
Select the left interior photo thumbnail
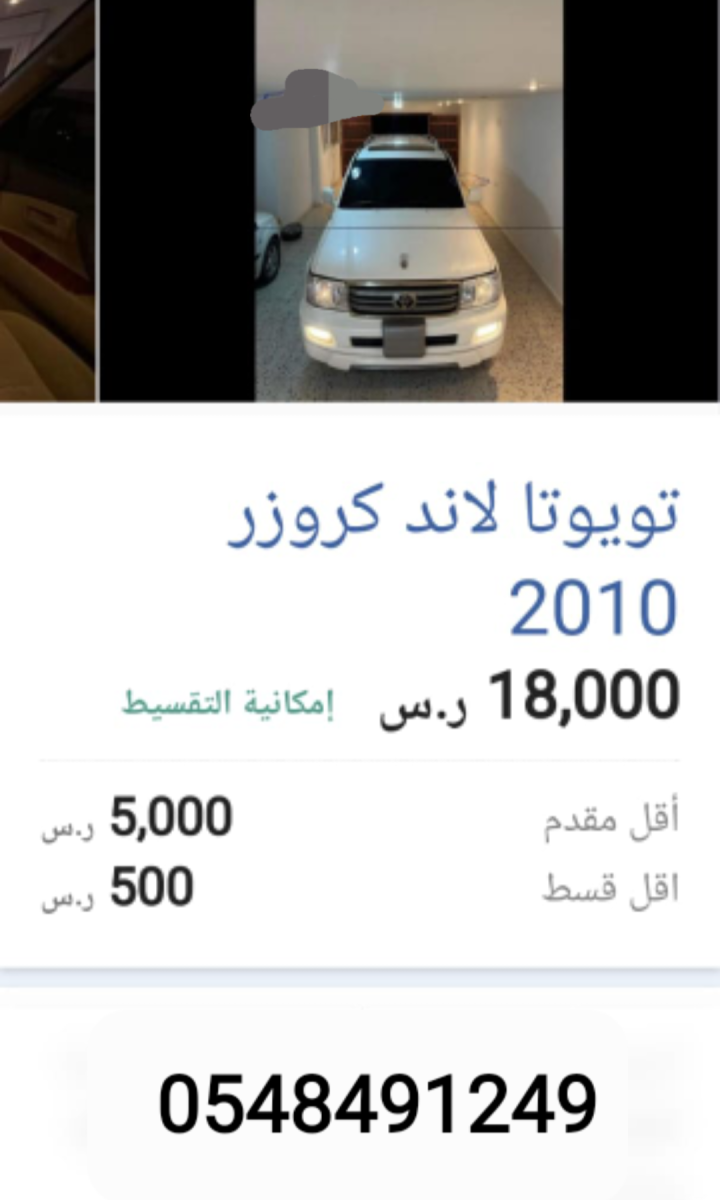click(45, 200)
